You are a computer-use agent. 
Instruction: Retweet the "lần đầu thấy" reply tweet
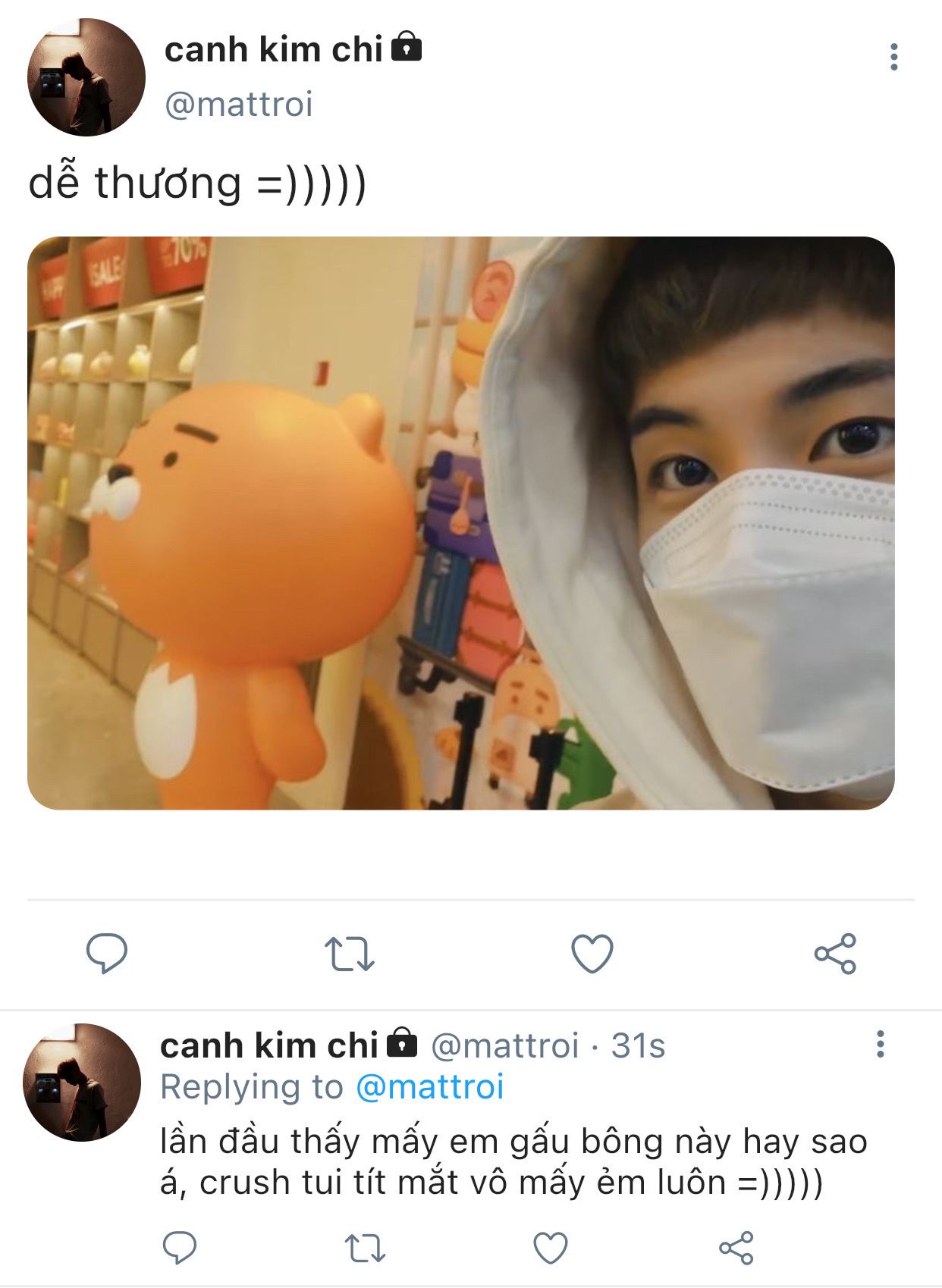(x=366, y=1247)
